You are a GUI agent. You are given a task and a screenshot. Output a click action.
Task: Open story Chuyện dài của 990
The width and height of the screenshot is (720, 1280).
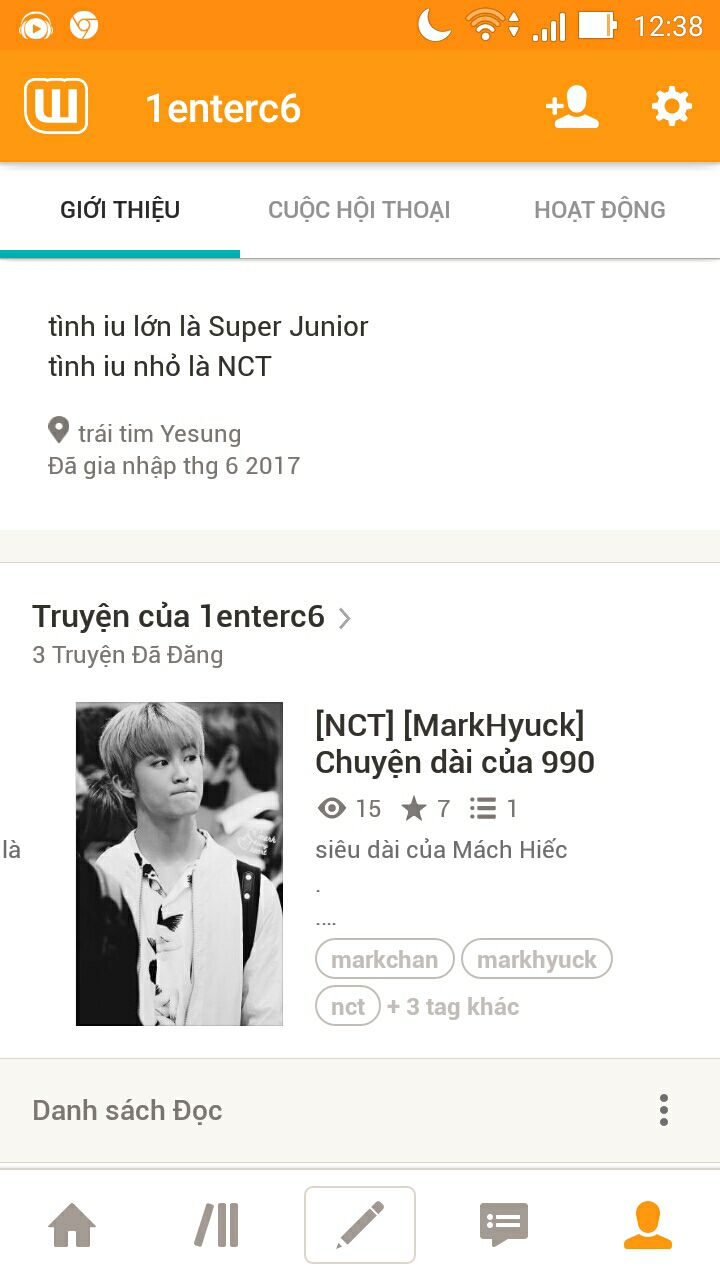pyautogui.click(x=454, y=743)
